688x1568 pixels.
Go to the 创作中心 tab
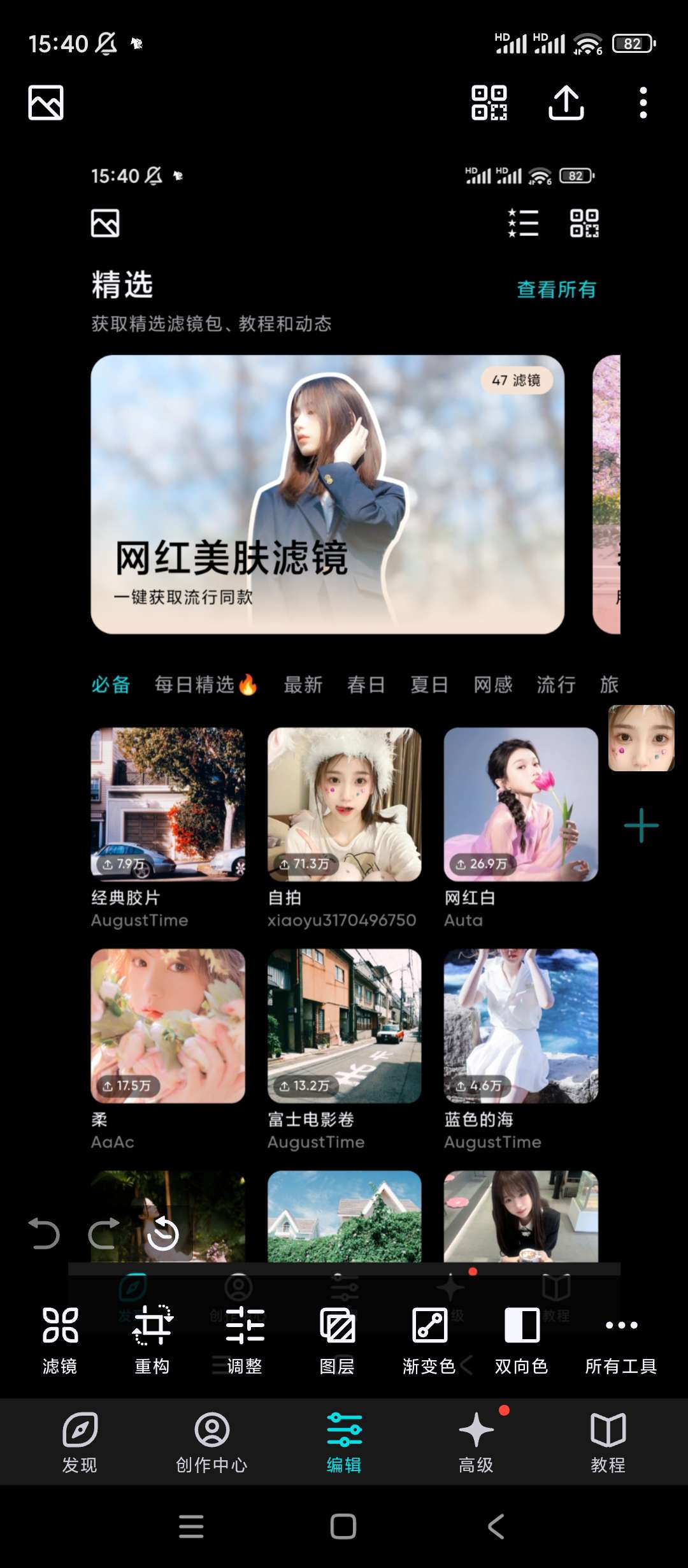[x=211, y=1442]
